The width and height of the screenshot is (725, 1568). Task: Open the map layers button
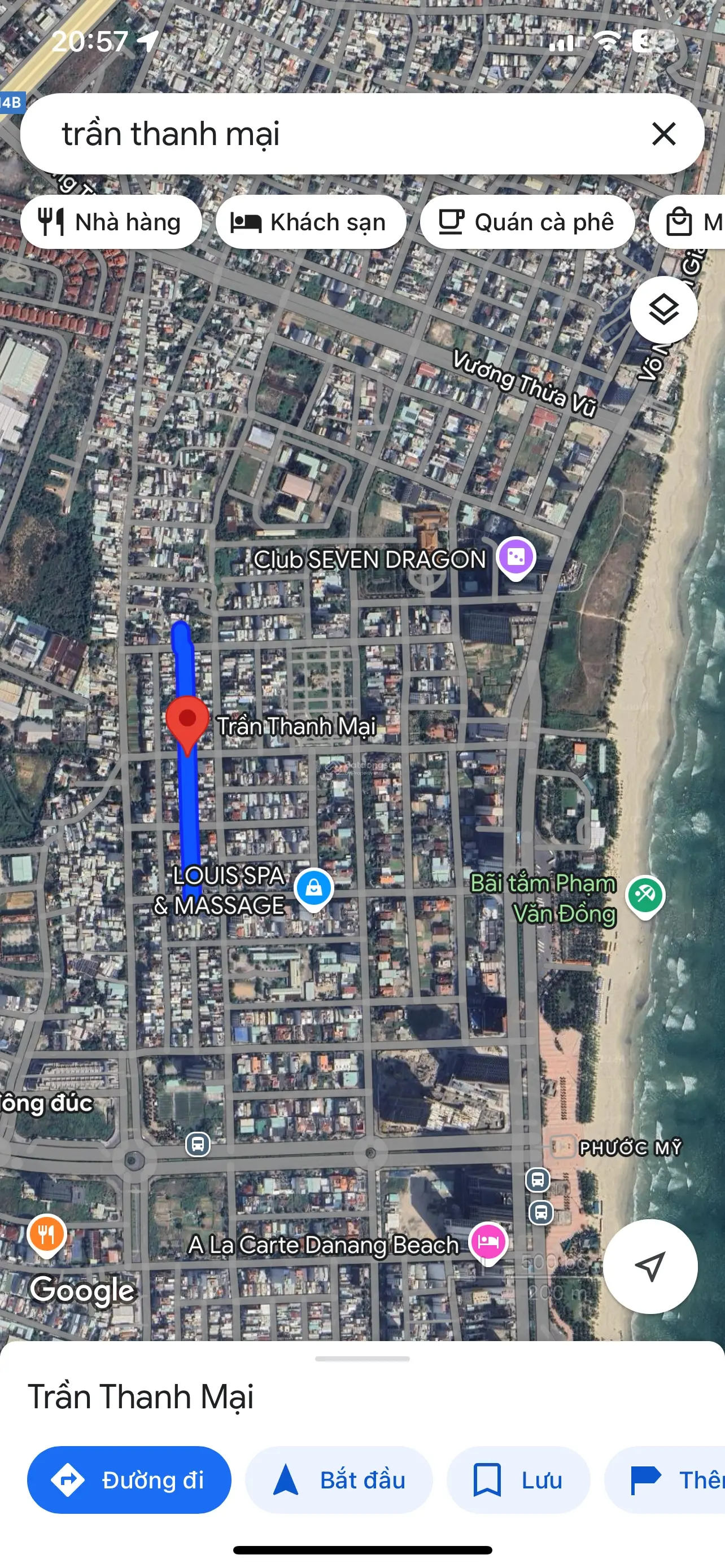pyautogui.click(x=663, y=310)
